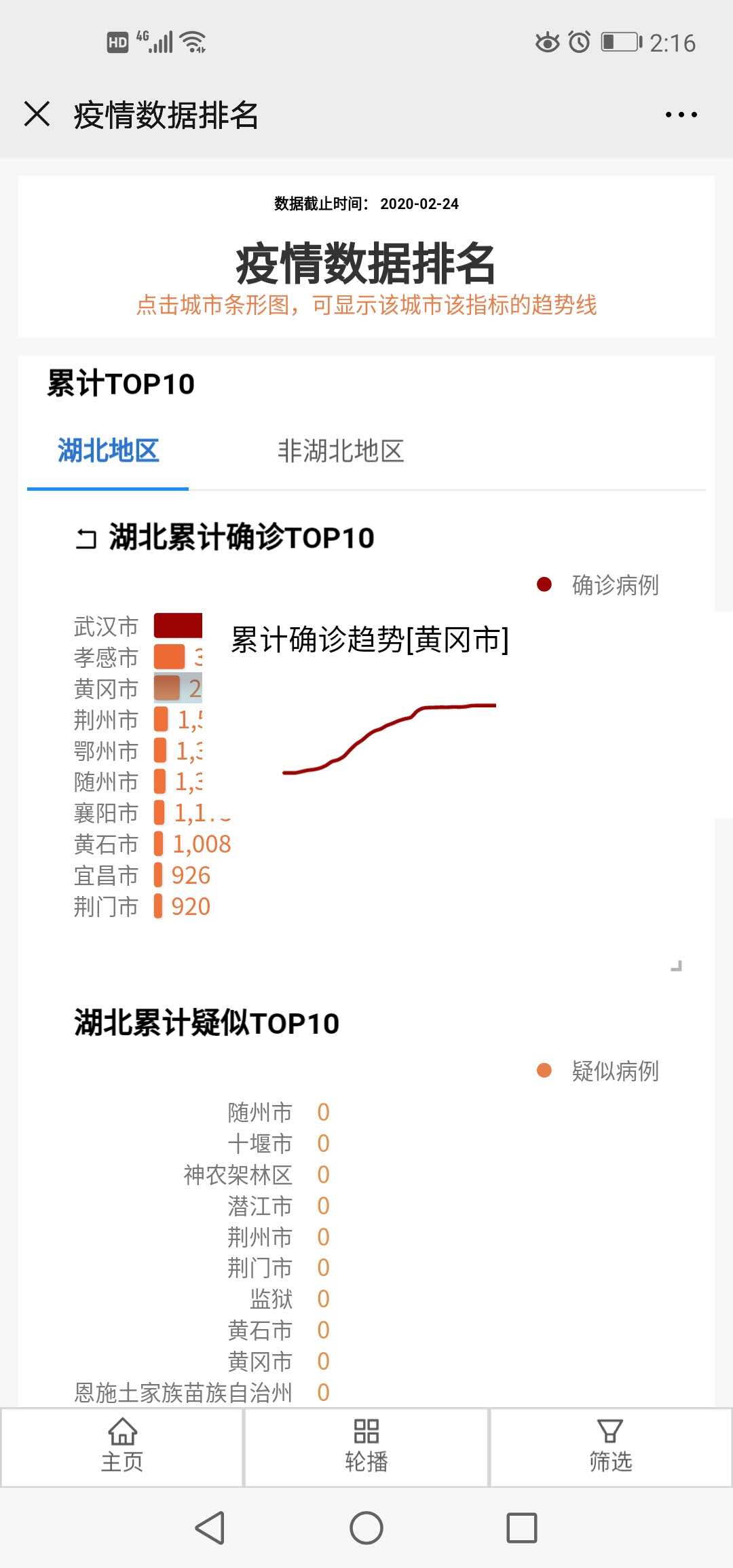Image resolution: width=733 pixels, height=1568 pixels.
Task: Open recent apps with the square button
Action: click(x=521, y=1528)
